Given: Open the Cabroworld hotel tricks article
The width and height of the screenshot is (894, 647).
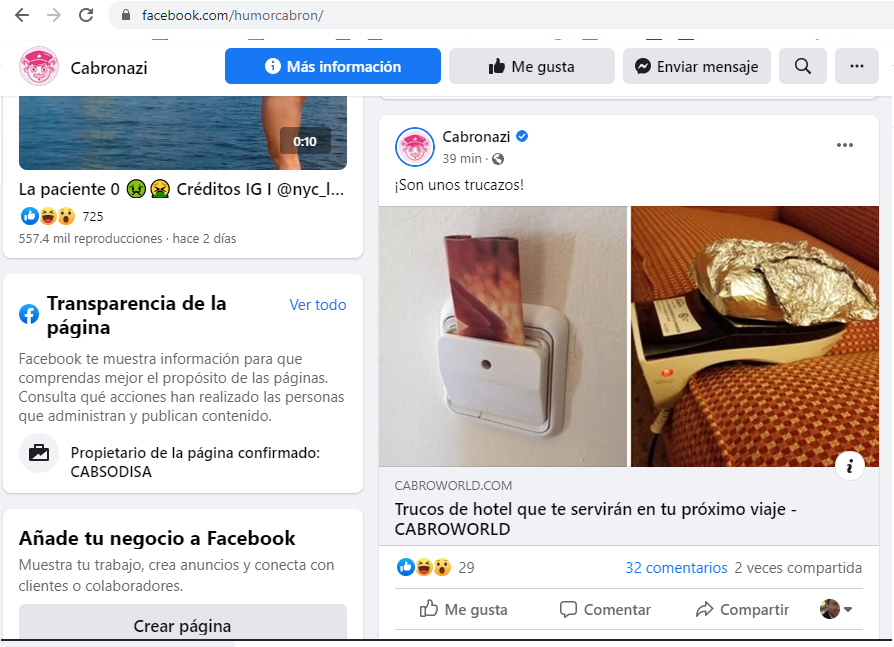Looking at the screenshot, I should pos(595,519).
